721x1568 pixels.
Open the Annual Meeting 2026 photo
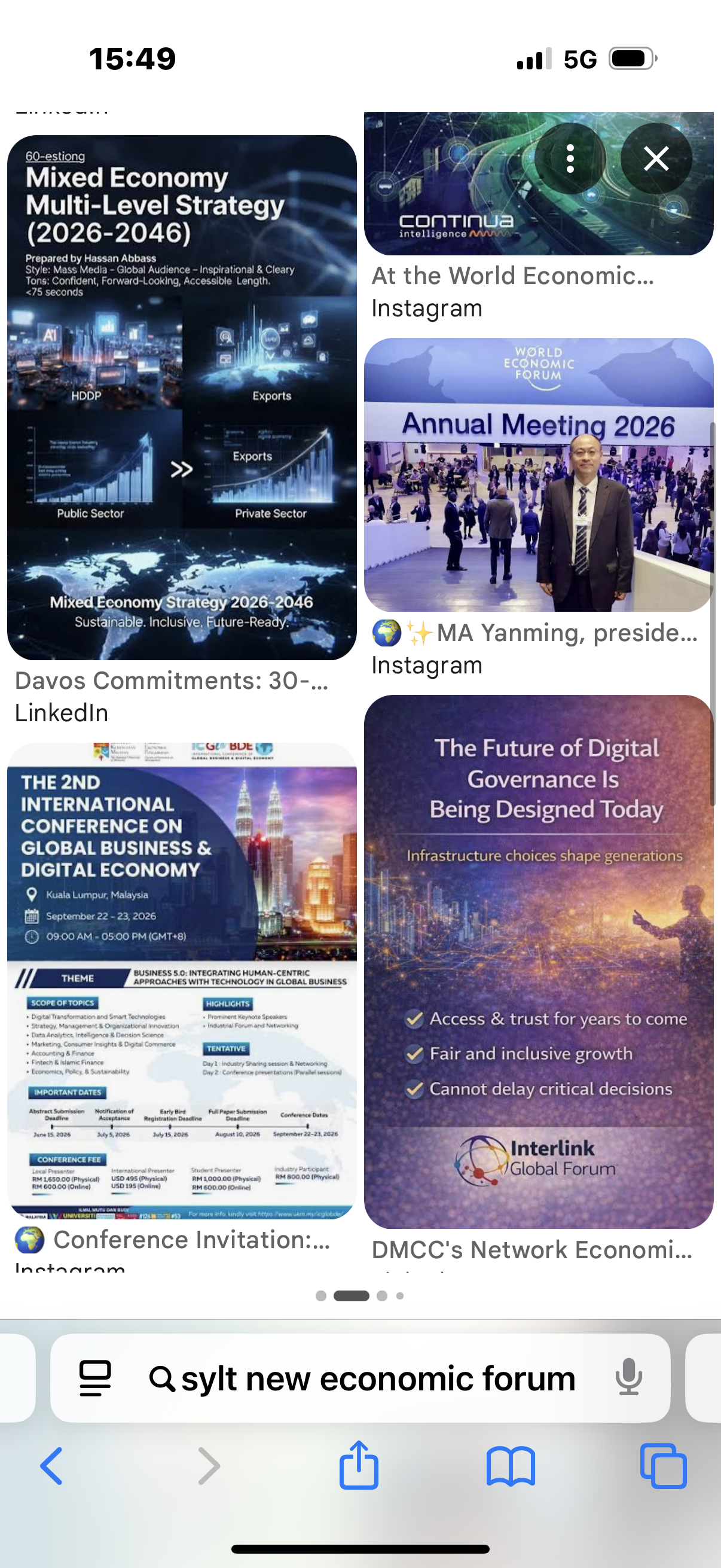coord(539,475)
